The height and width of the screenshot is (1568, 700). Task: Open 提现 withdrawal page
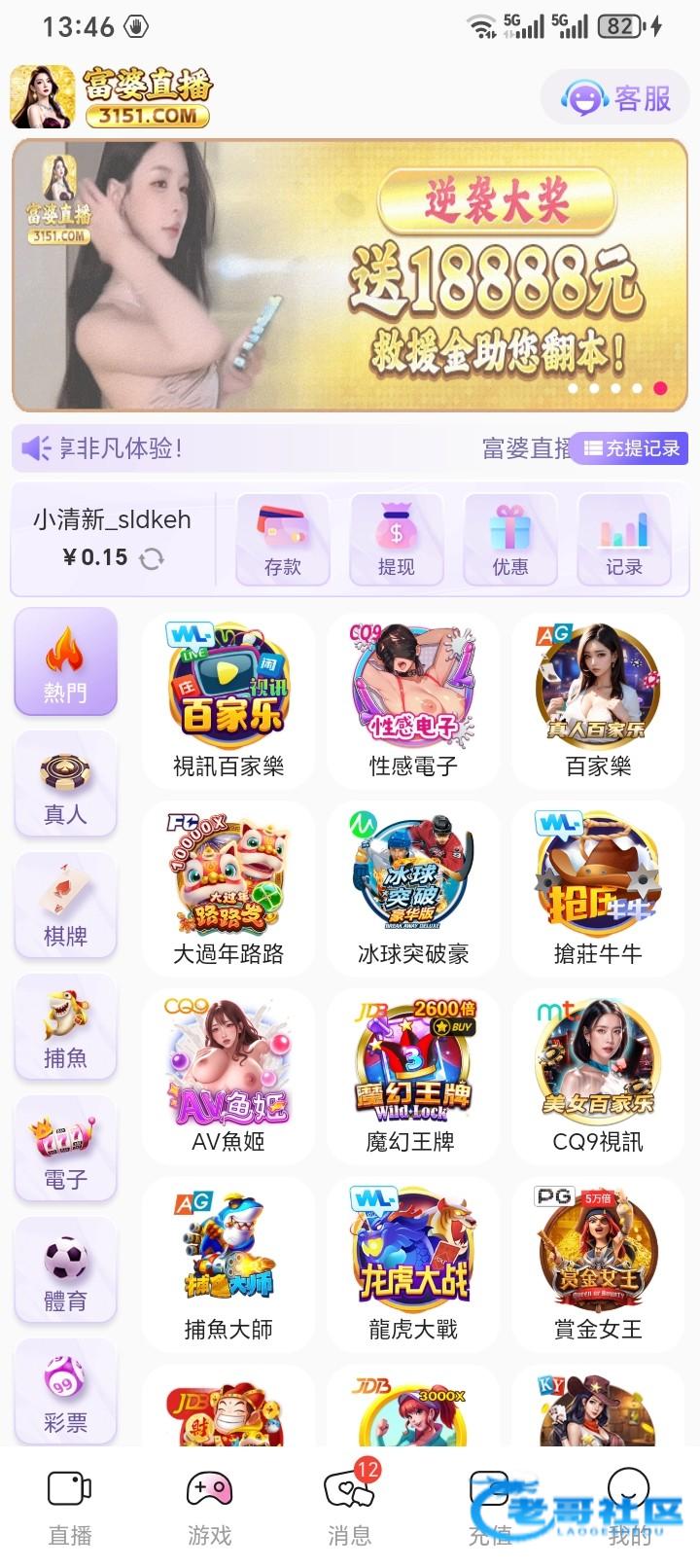(397, 540)
